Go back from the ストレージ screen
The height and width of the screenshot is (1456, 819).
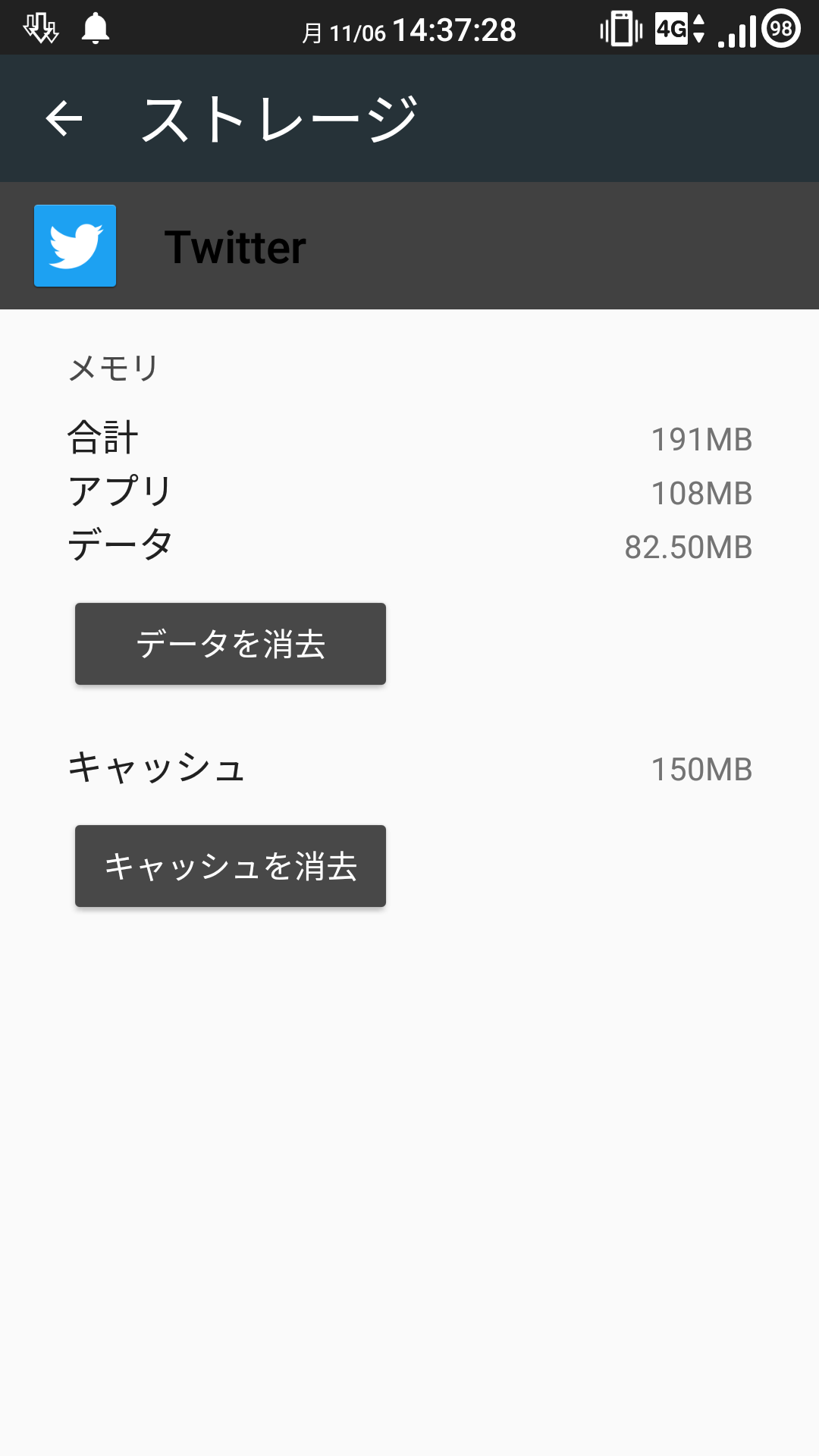64,118
